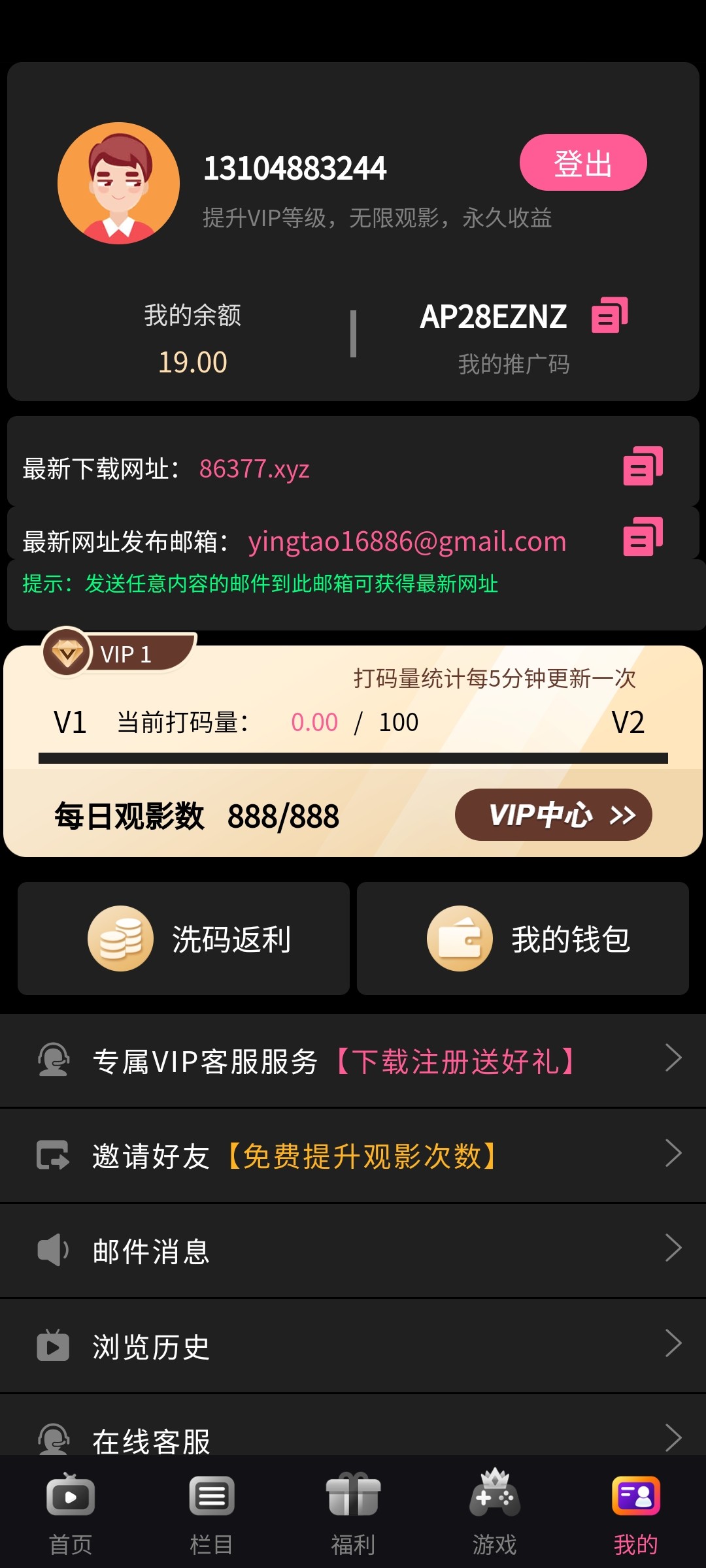The image size is (706, 1568).
Task: Open 我的钱包 wallet
Action: point(523,939)
